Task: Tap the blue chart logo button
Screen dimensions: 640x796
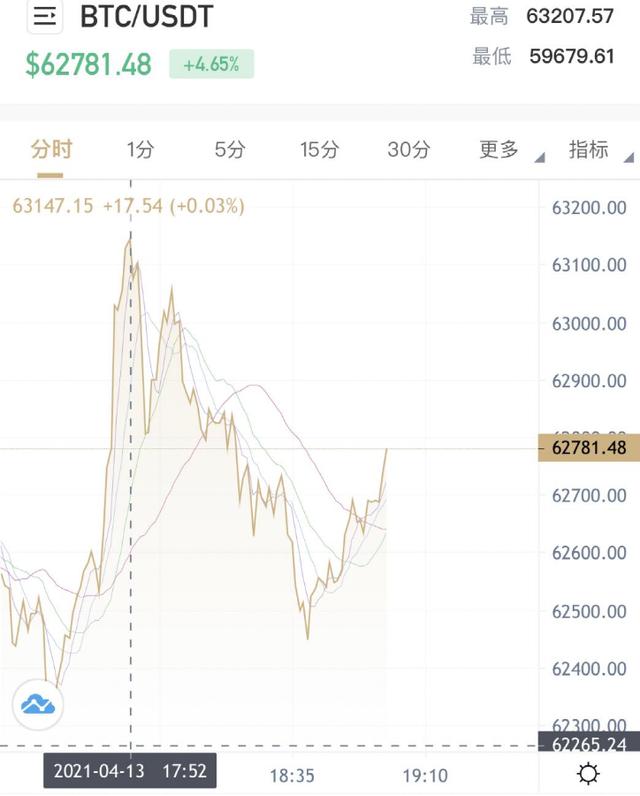Action: 38,704
